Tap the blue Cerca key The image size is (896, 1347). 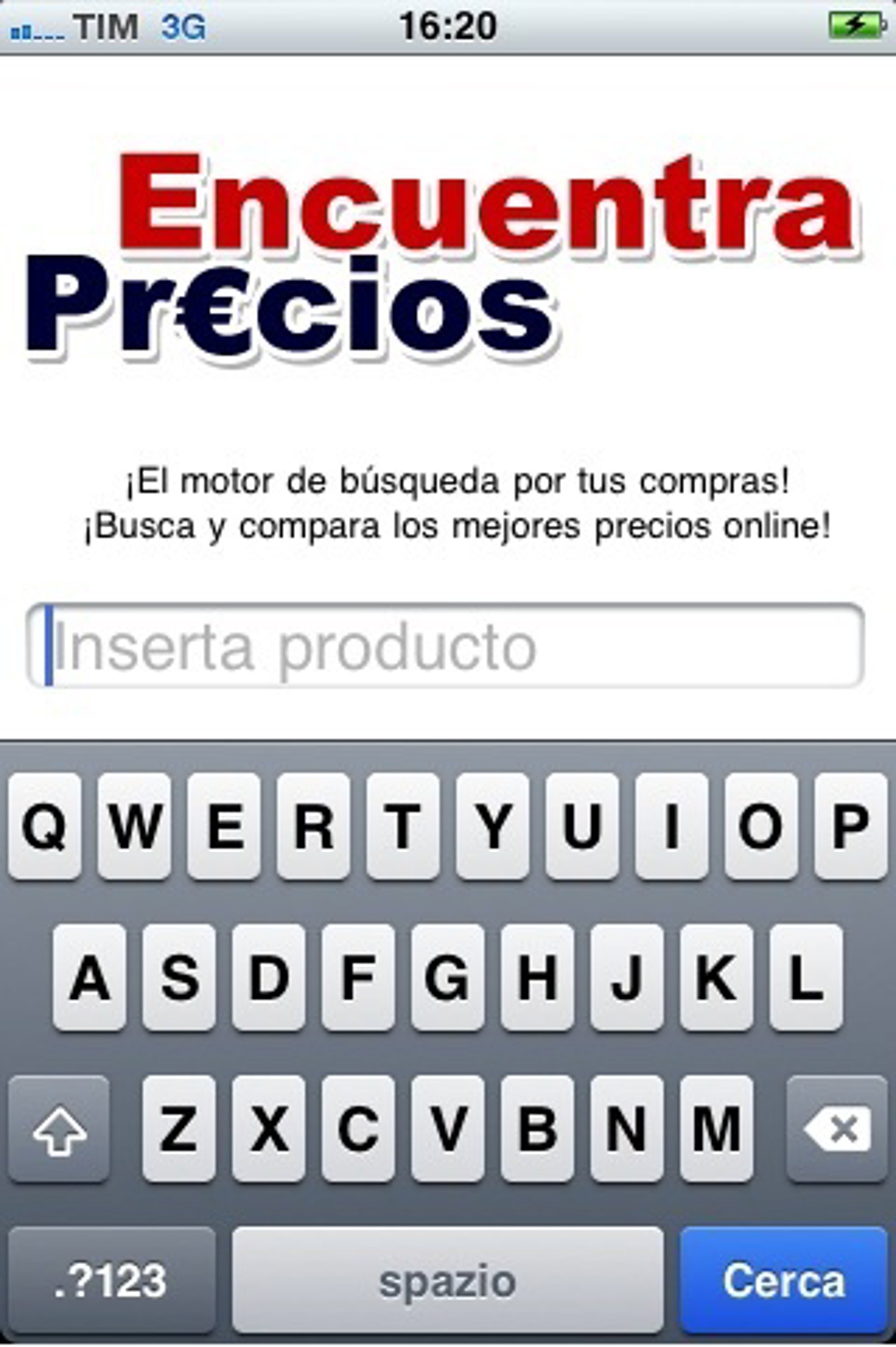click(784, 1280)
